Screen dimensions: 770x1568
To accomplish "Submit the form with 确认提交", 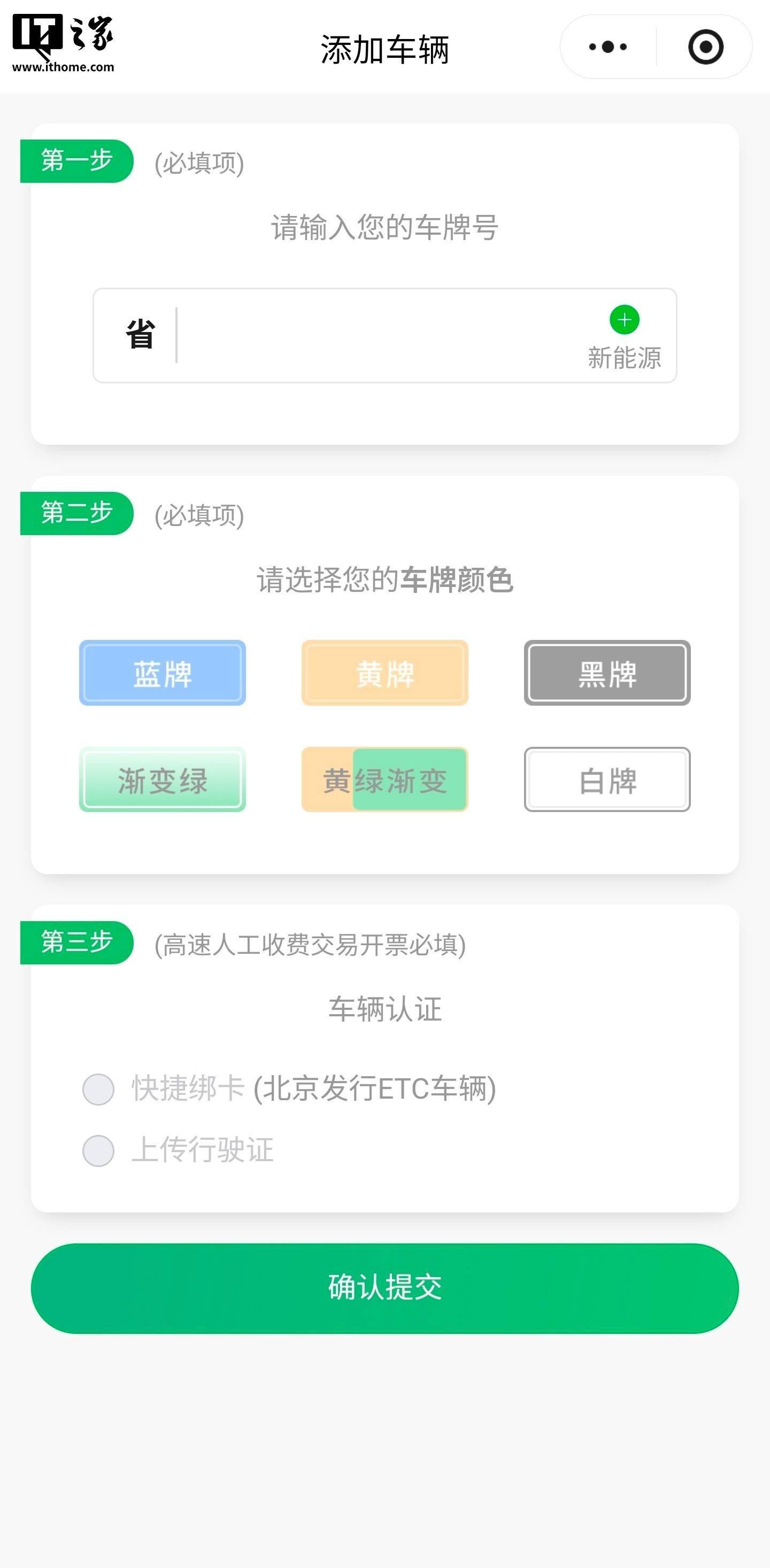I will click(x=384, y=1288).
